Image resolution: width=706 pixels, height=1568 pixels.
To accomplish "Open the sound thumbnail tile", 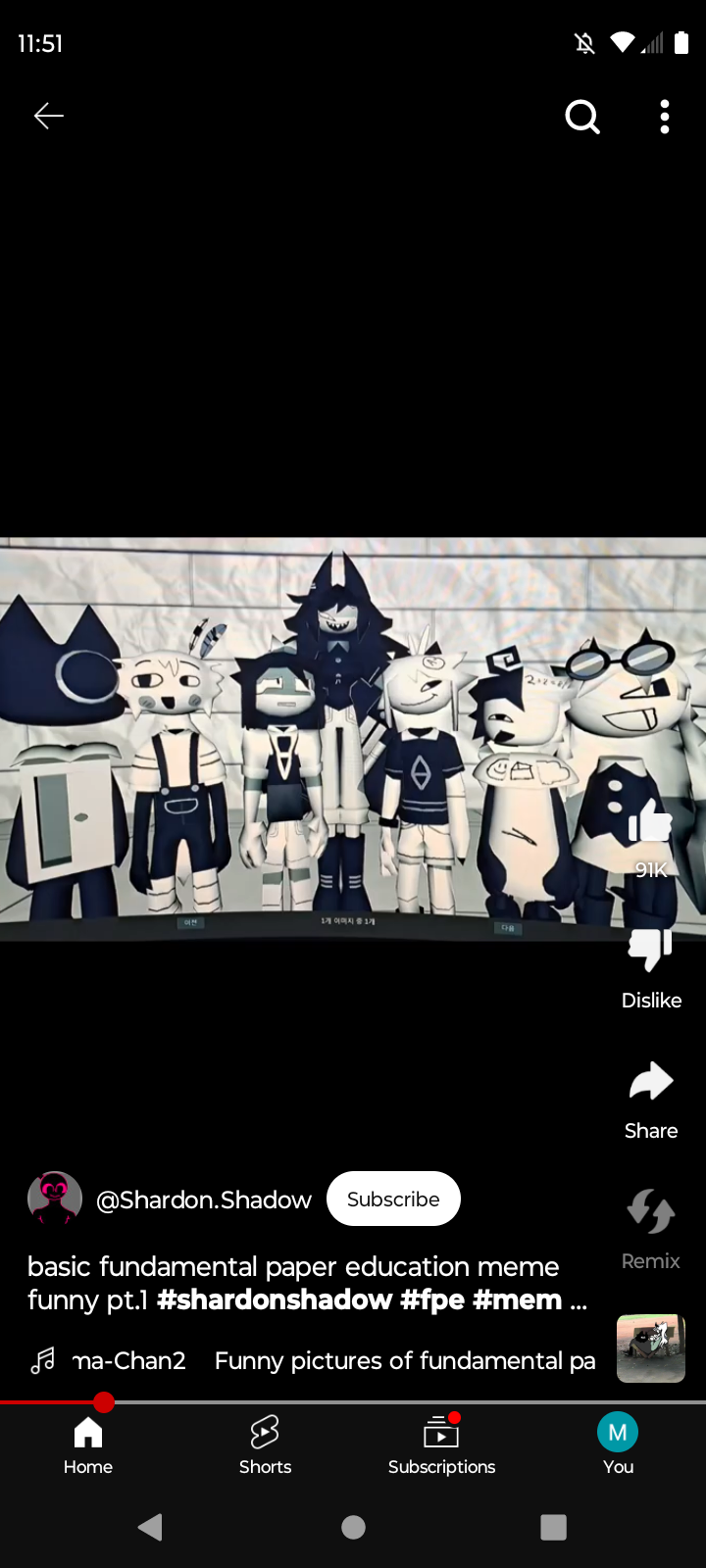I will pyautogui.click(x=650, y=1348).
